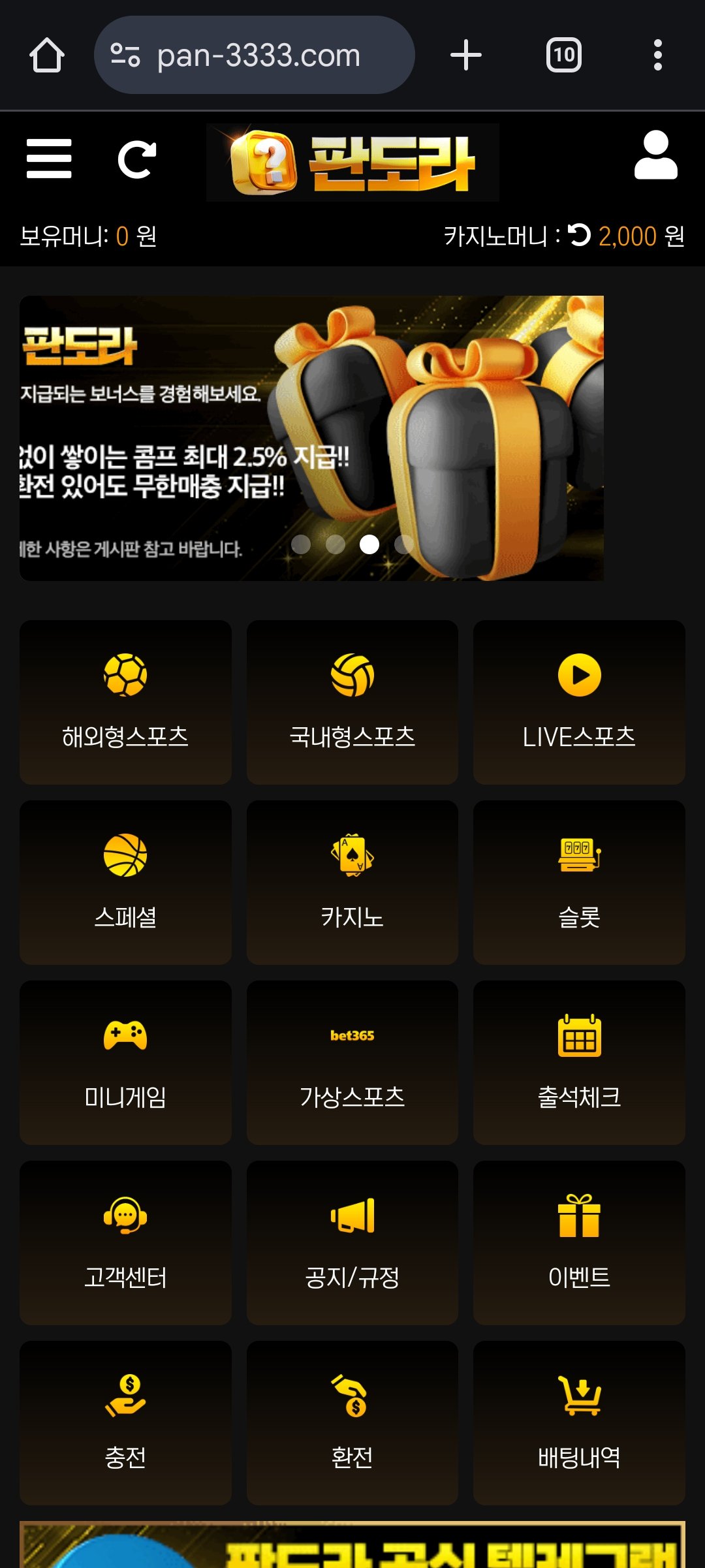
Task: Open the 이벤트 tile
Action: tap(579, 1243)
